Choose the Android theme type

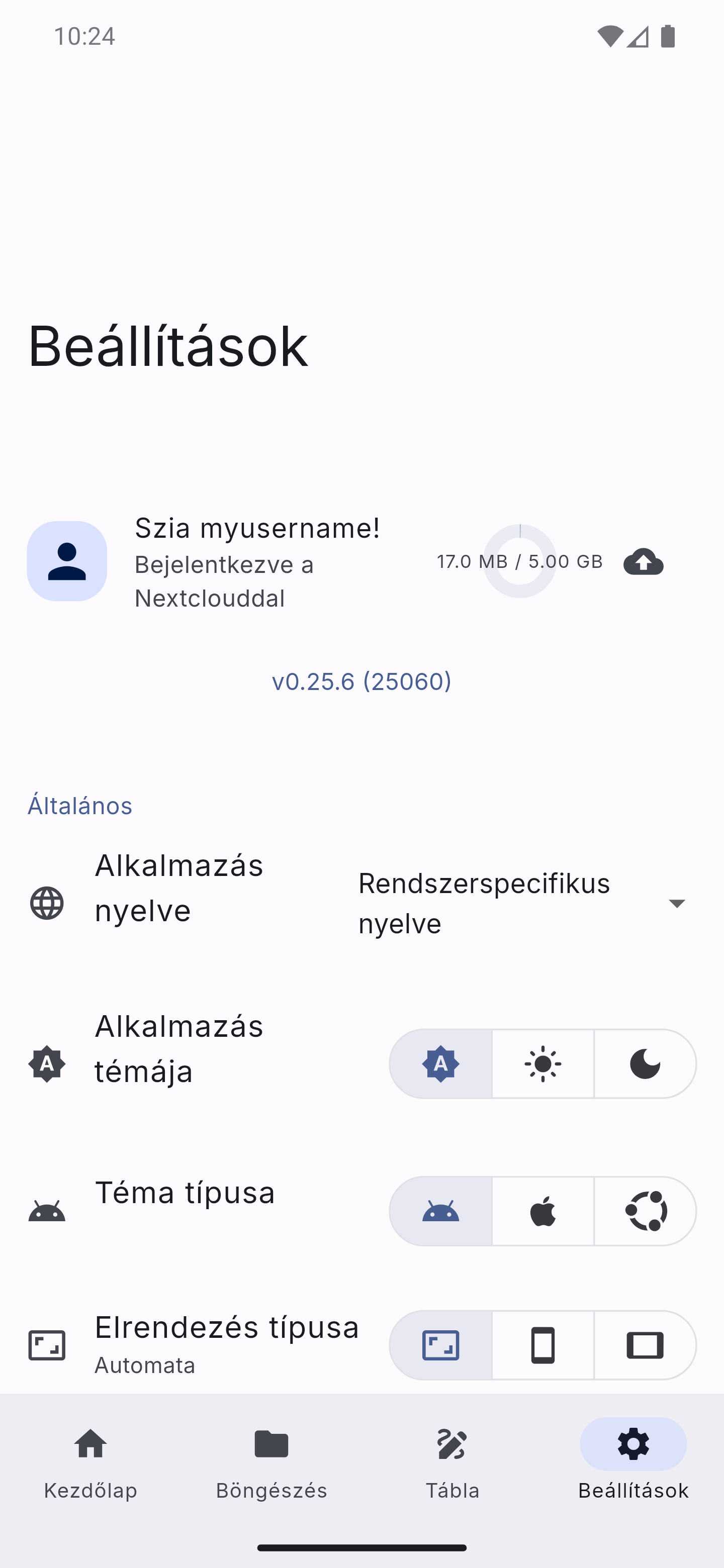(441, 1211)
